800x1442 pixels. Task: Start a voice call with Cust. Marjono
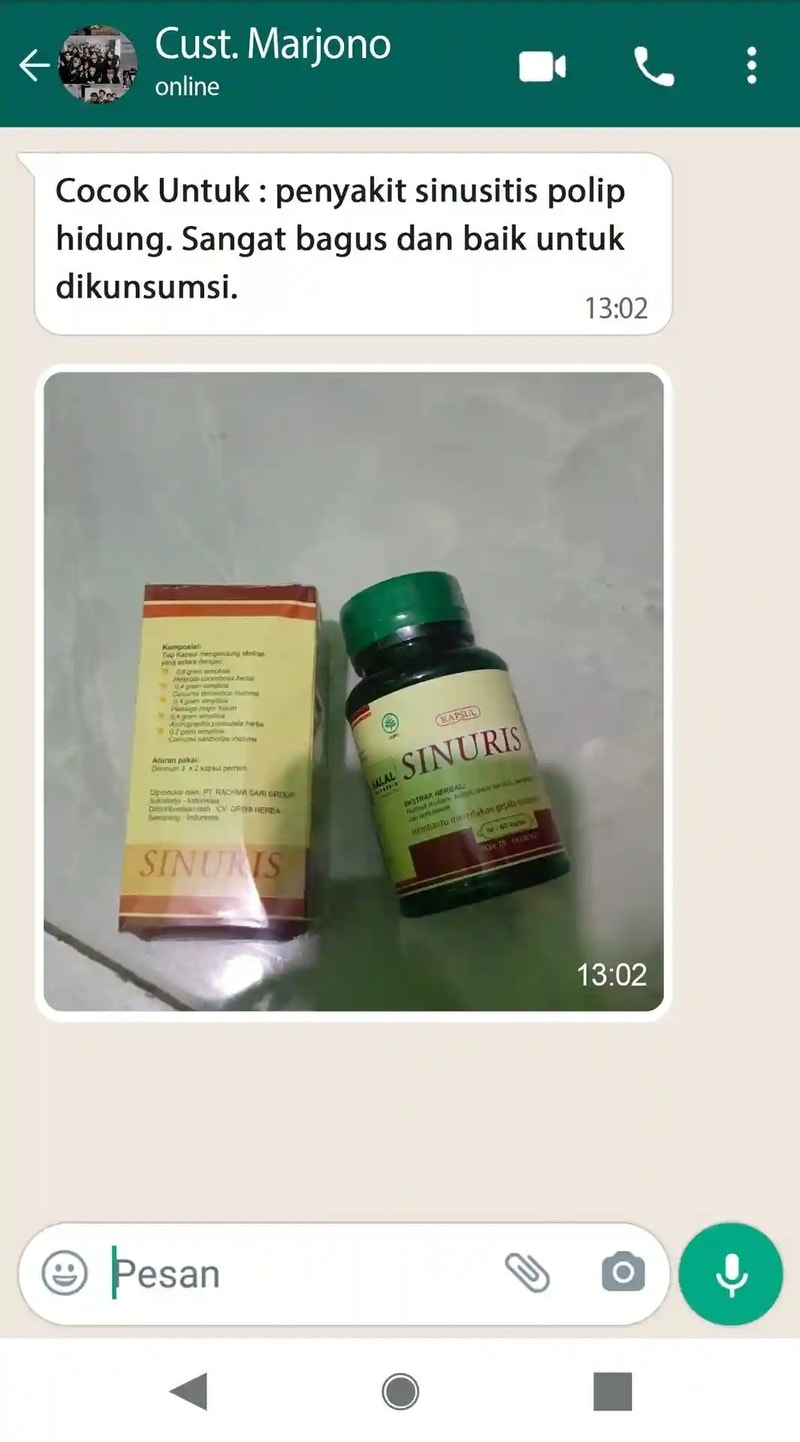[654, 67]
